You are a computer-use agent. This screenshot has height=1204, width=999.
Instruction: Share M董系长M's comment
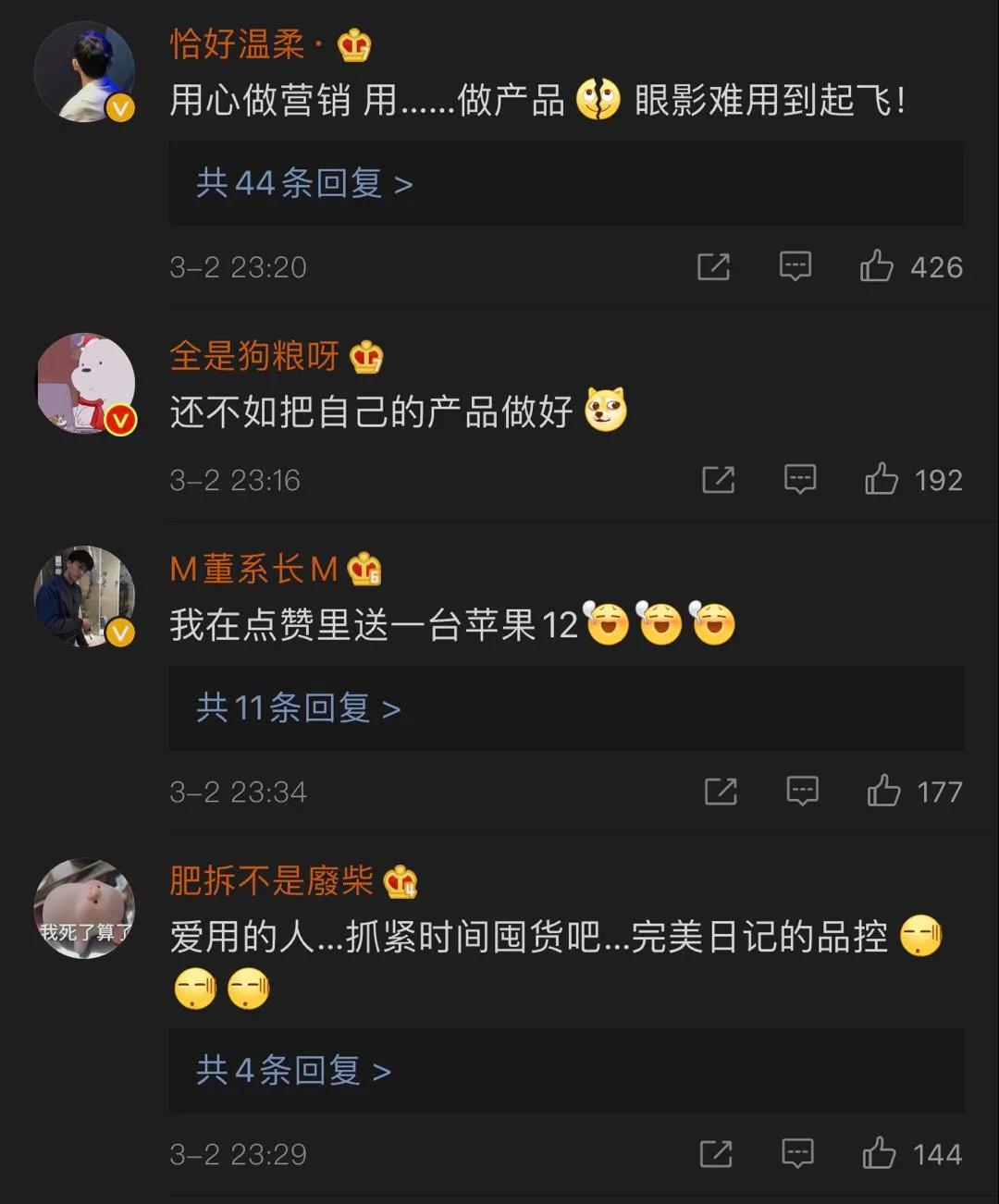[x=721, y=792]
